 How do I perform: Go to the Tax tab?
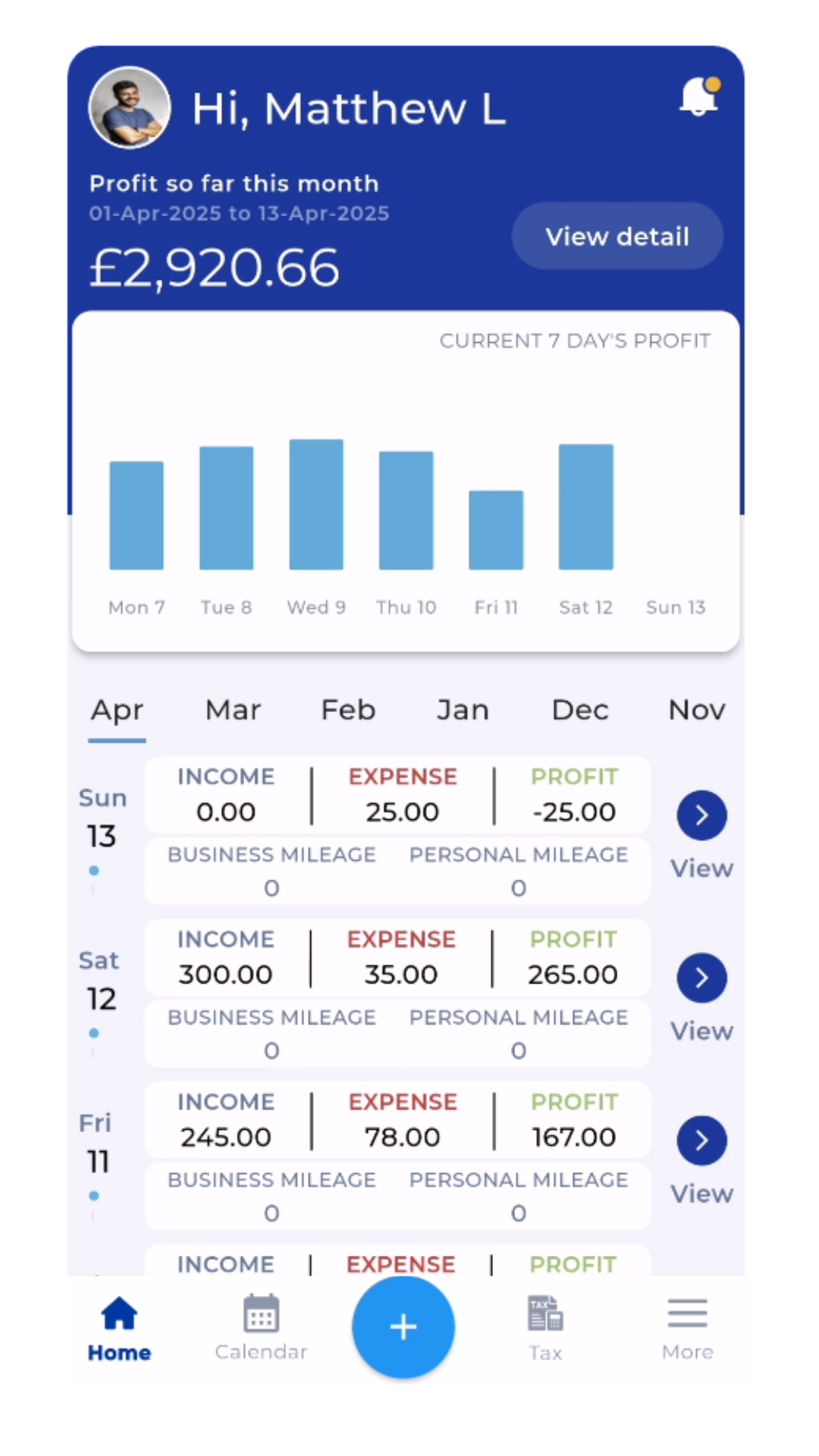pos(545,1329)
